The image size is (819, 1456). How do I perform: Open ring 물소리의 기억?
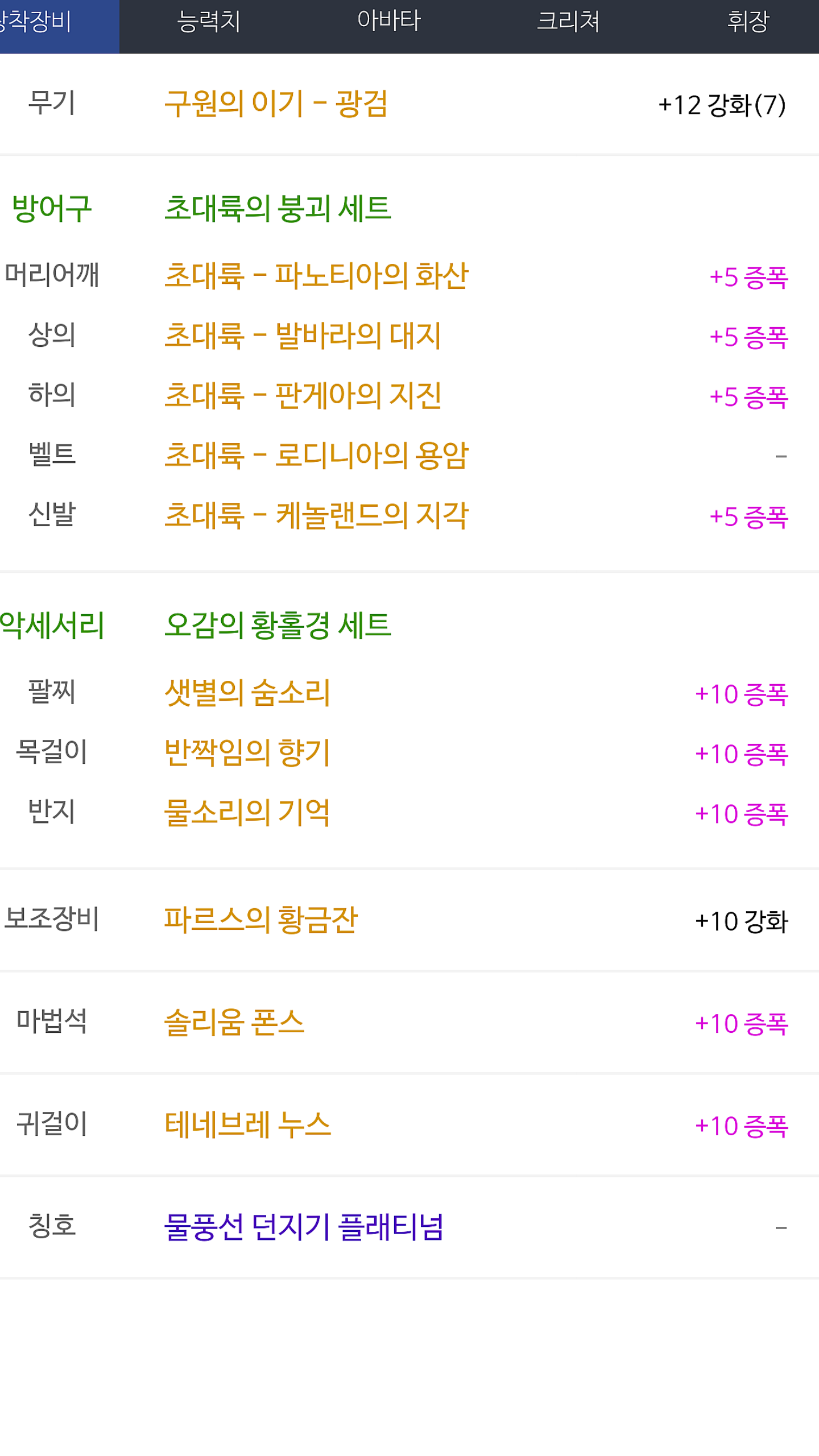click(x=247, y=812)
